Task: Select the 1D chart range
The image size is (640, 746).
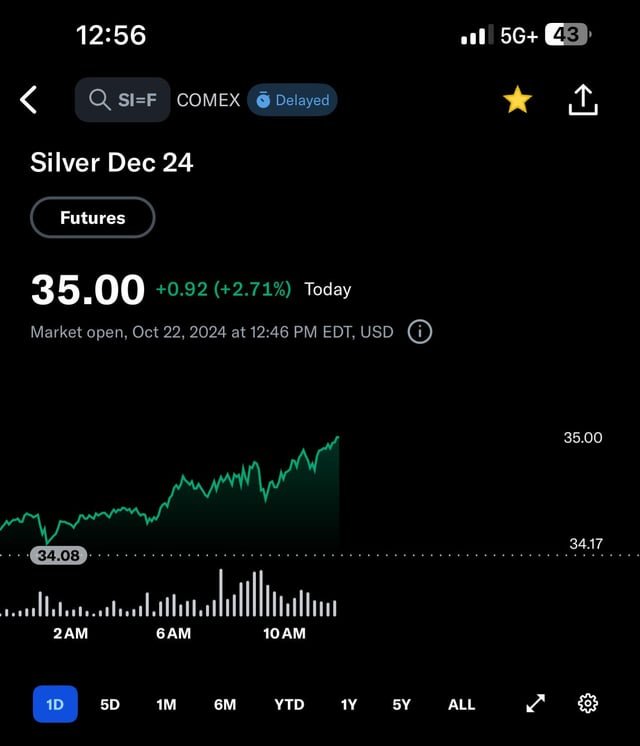Action: point(55,704)
